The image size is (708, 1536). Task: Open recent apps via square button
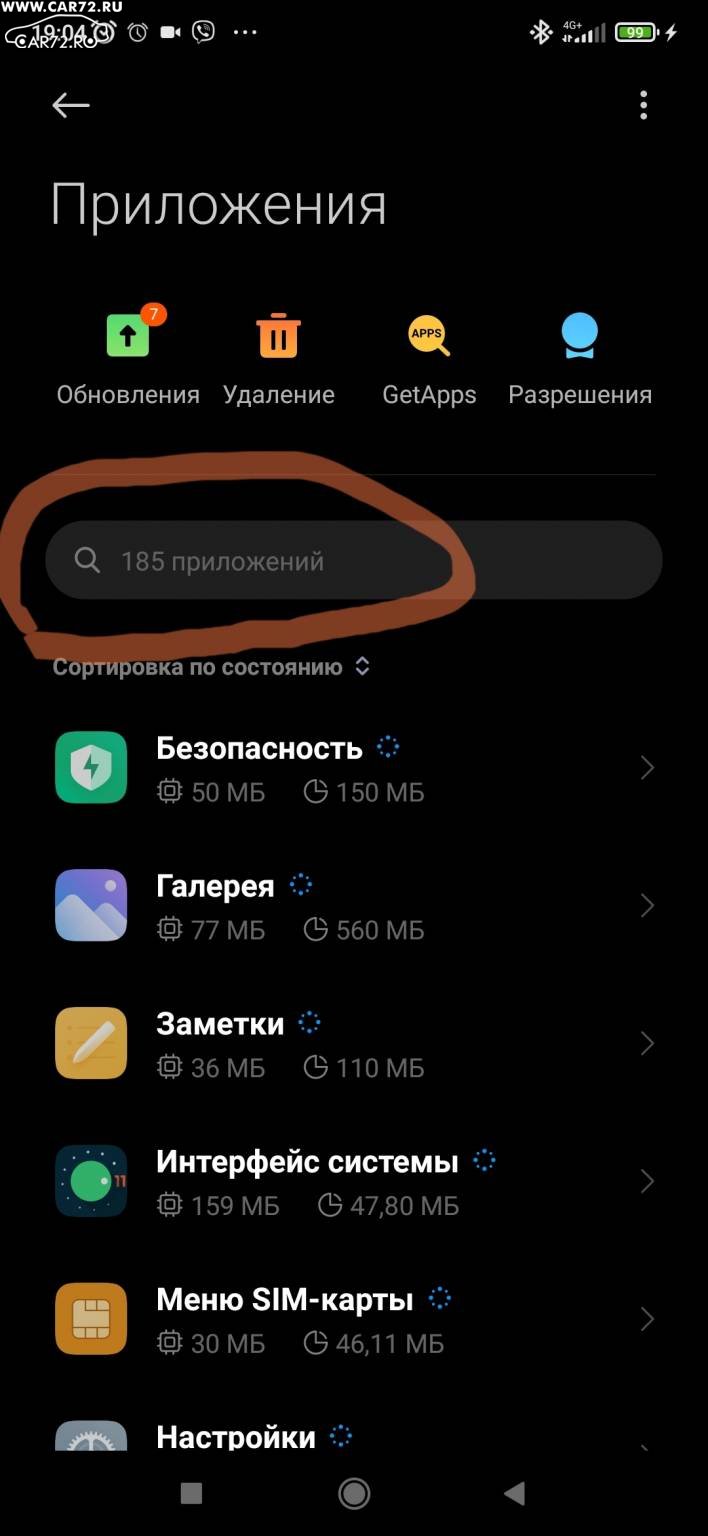[x=191, y=1494]
